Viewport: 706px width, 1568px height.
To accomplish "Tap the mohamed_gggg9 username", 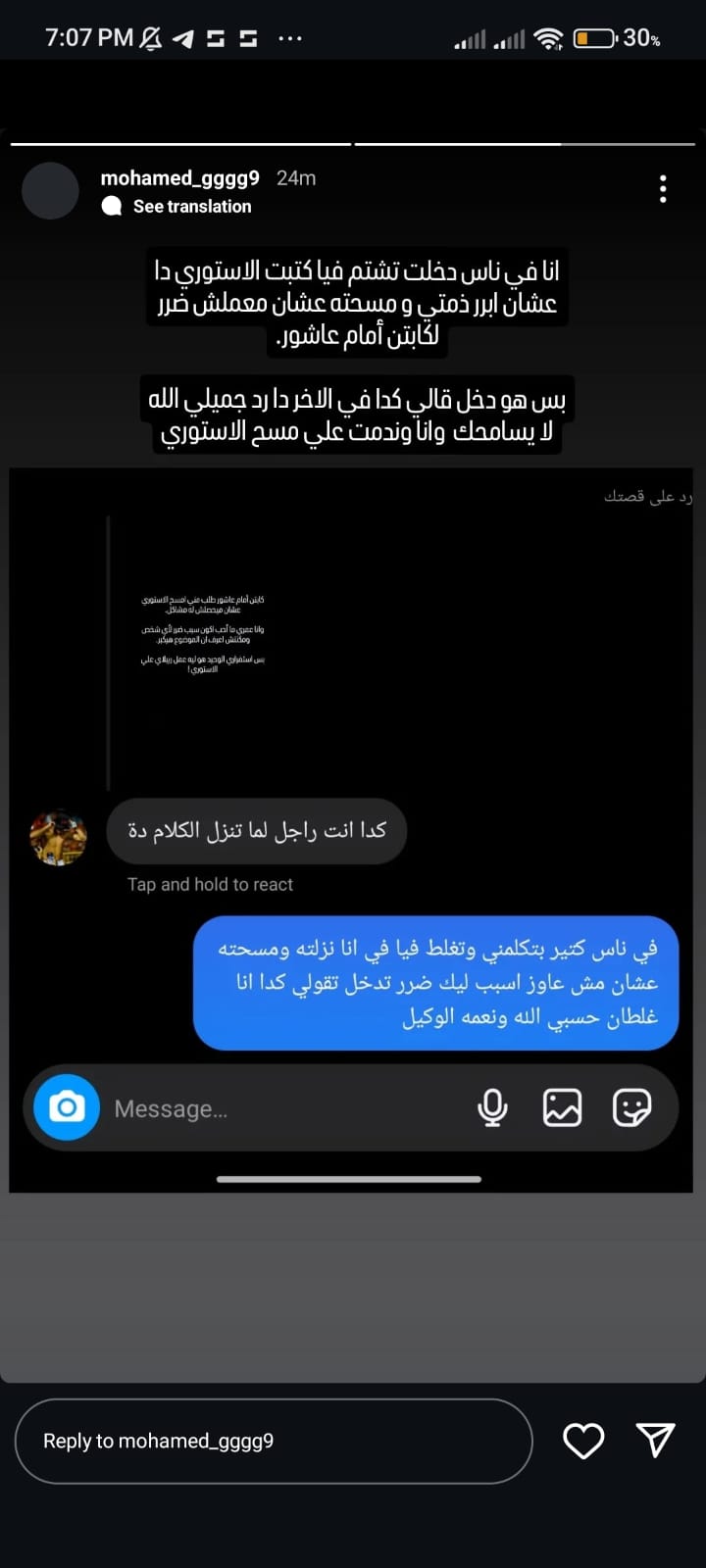I will pyautogui.click(x=179, y=177).
